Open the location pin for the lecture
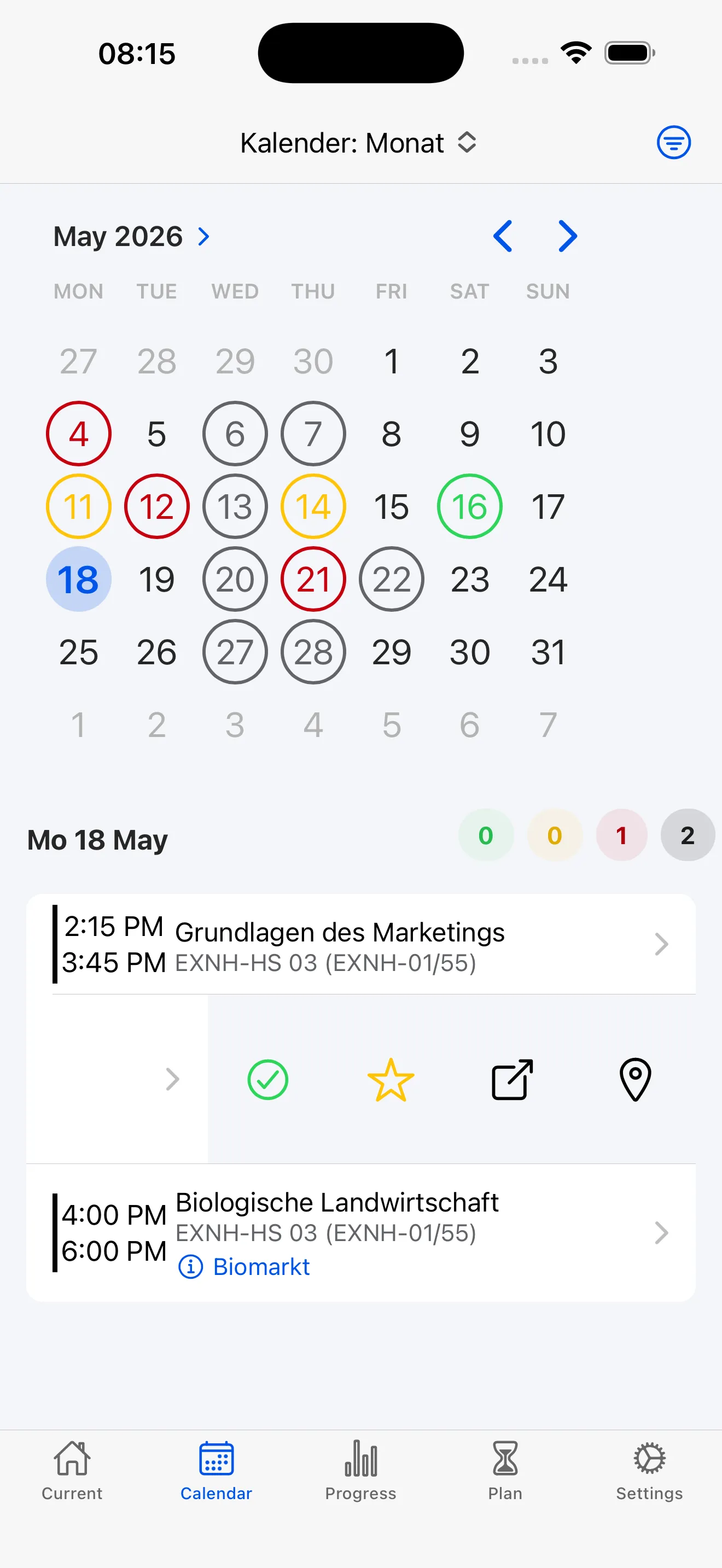The width and height of the screenshot is (722, 1568). click(634, 1079)
